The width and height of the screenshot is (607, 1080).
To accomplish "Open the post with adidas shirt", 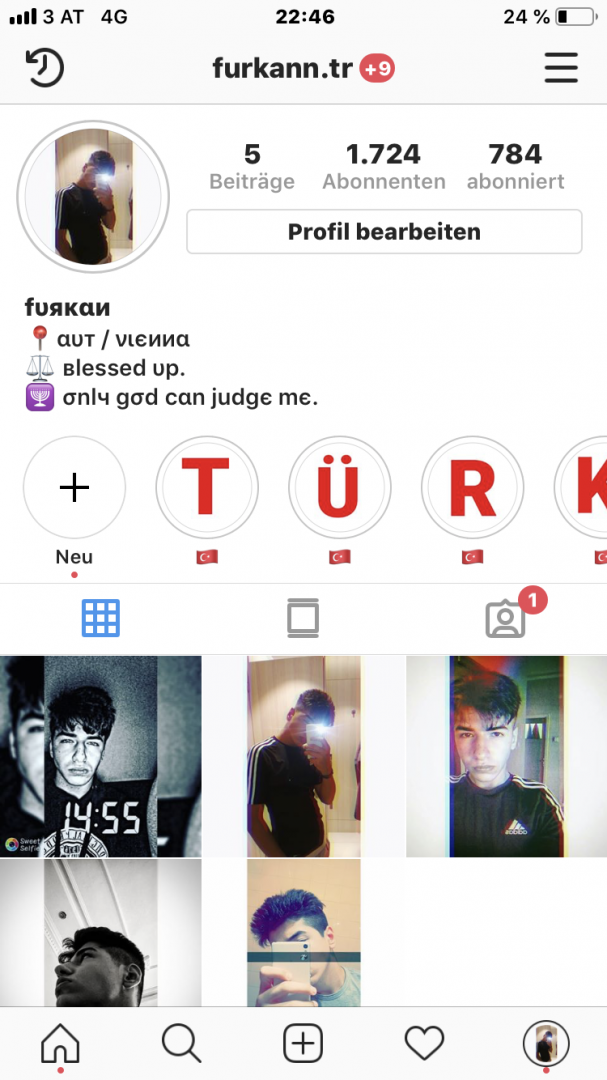I will click(x=506, y=756).
